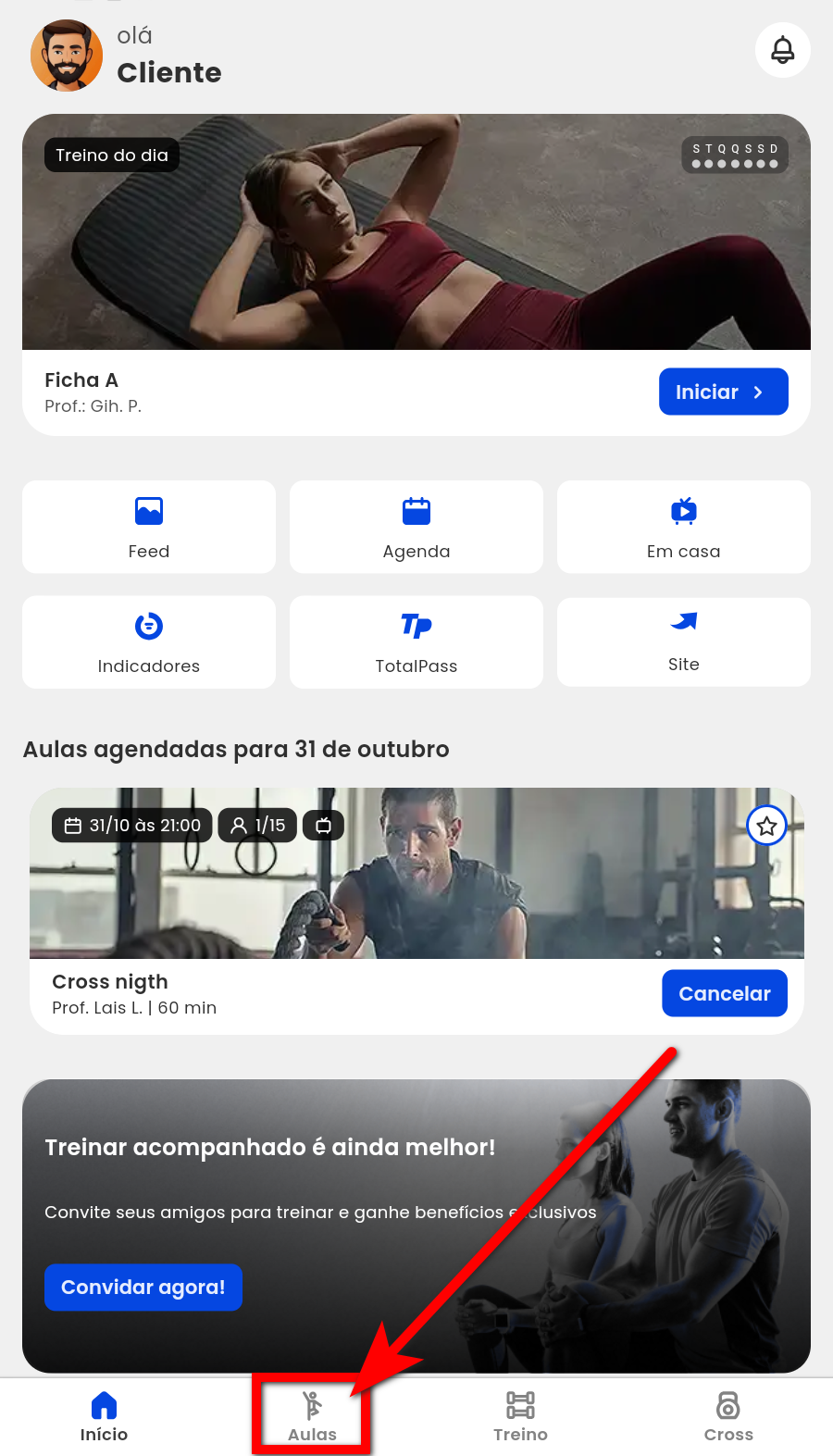Open the notifications bell
The height and width of the screenshot is (1456, 833).
click(x=782, y=50)
